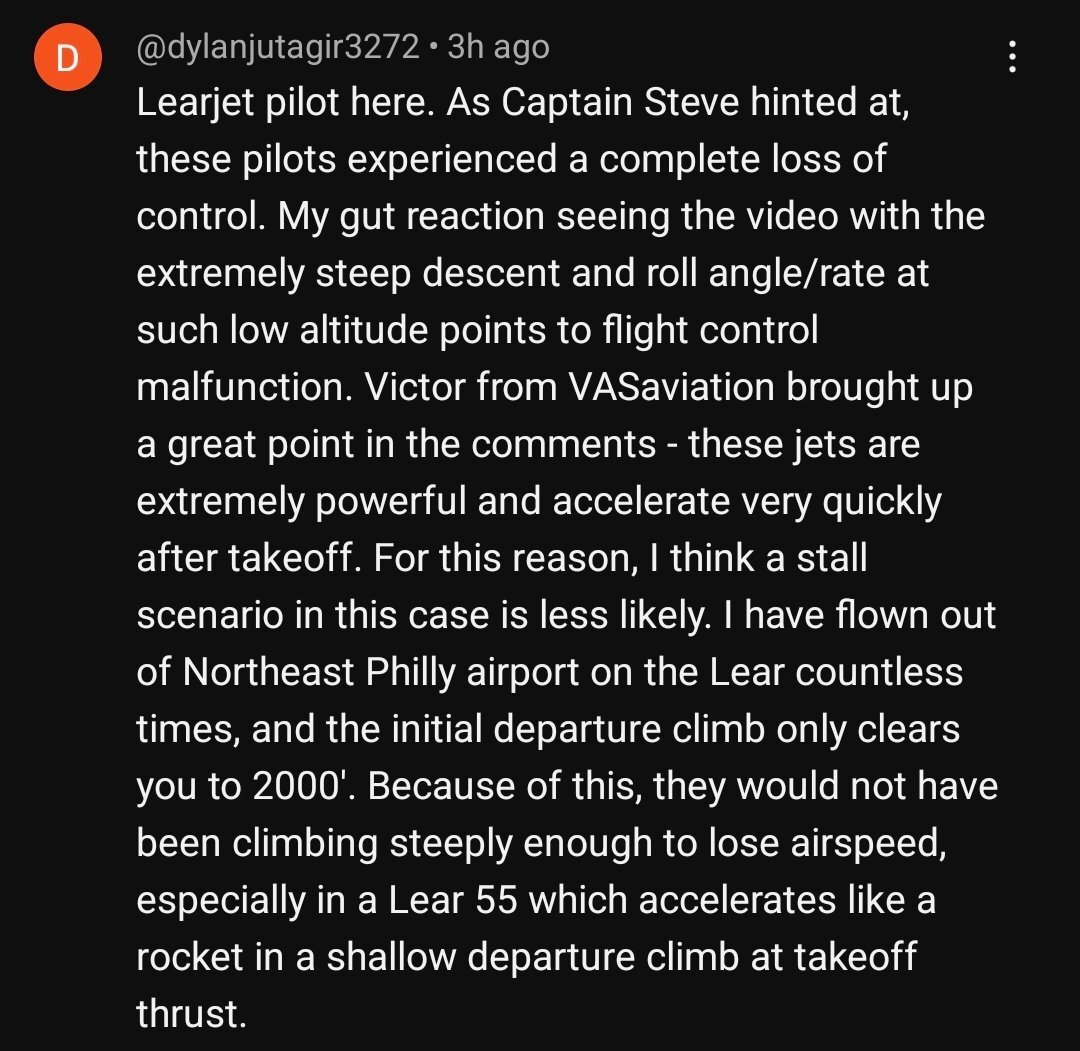The height and width of the screenshot is (1051, 1080).
Task: Open the @dylanjutagir3272 channel name
Action: [x=277, y=47]
